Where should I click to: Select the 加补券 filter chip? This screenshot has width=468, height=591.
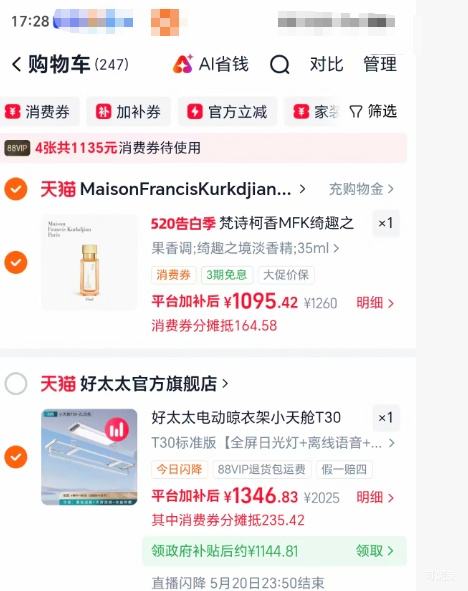click(128, 112)
